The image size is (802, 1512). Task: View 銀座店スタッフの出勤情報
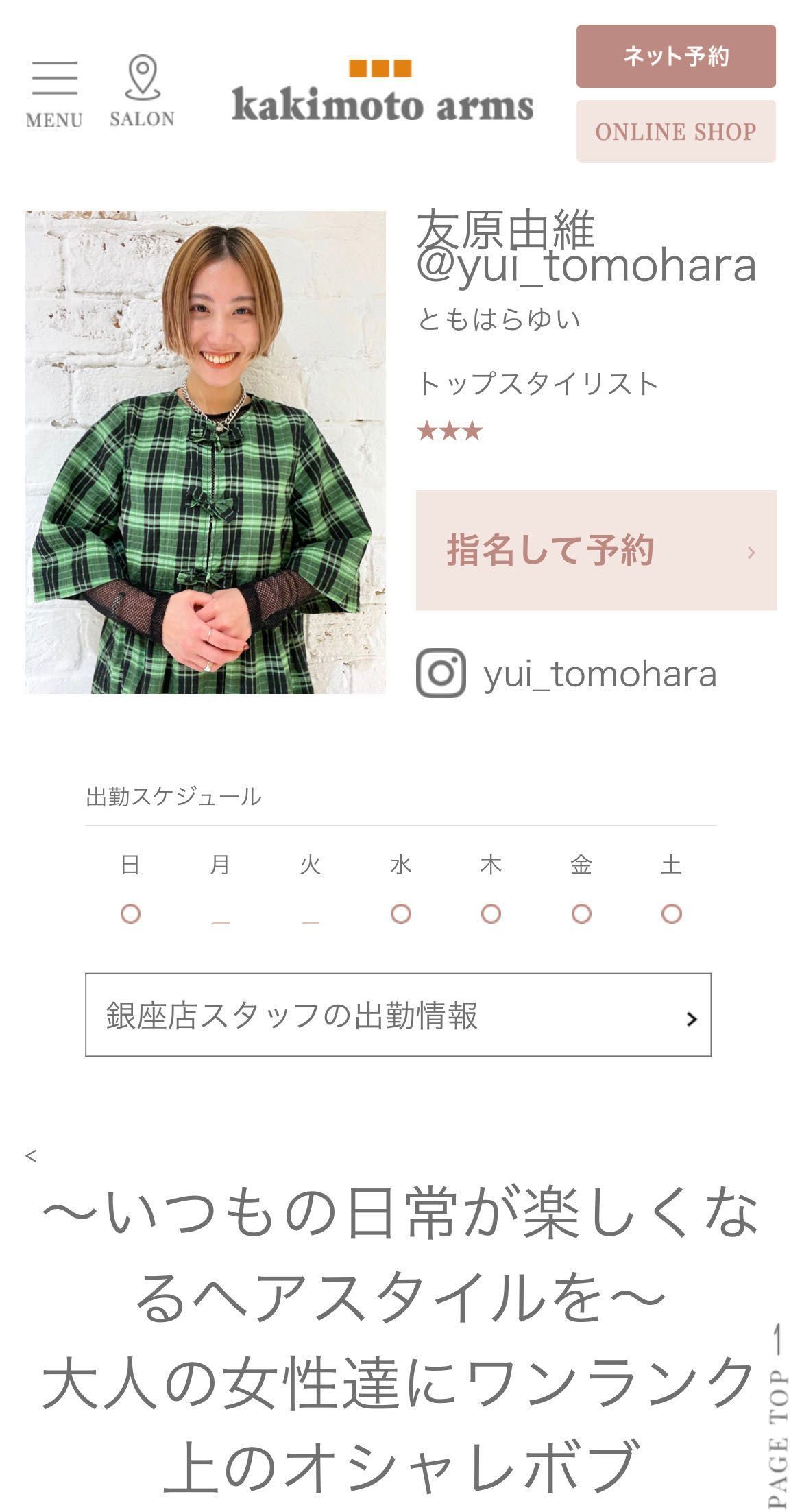click(x=398, y=1015)
